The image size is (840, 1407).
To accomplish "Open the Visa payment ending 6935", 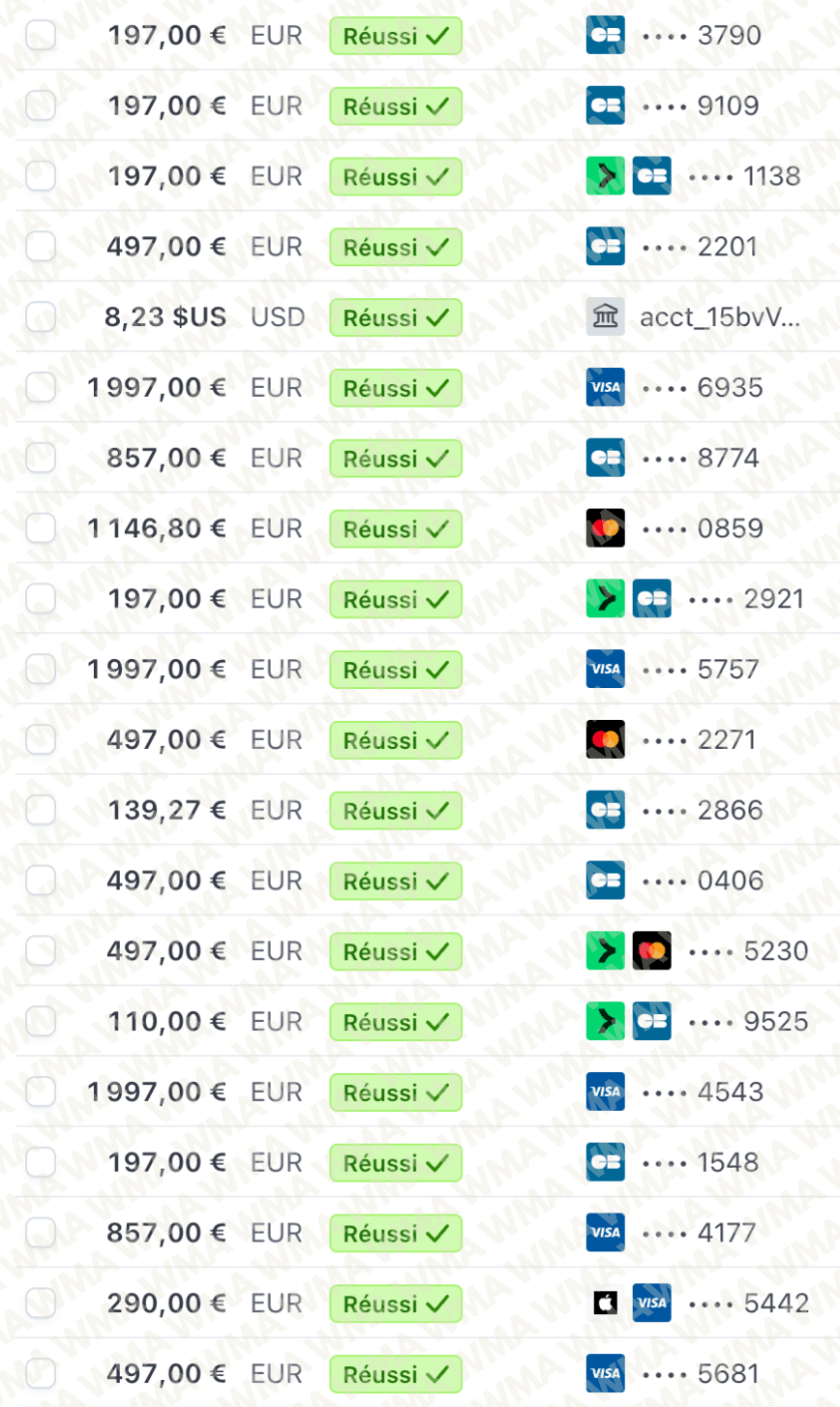I will pos(157,388).
